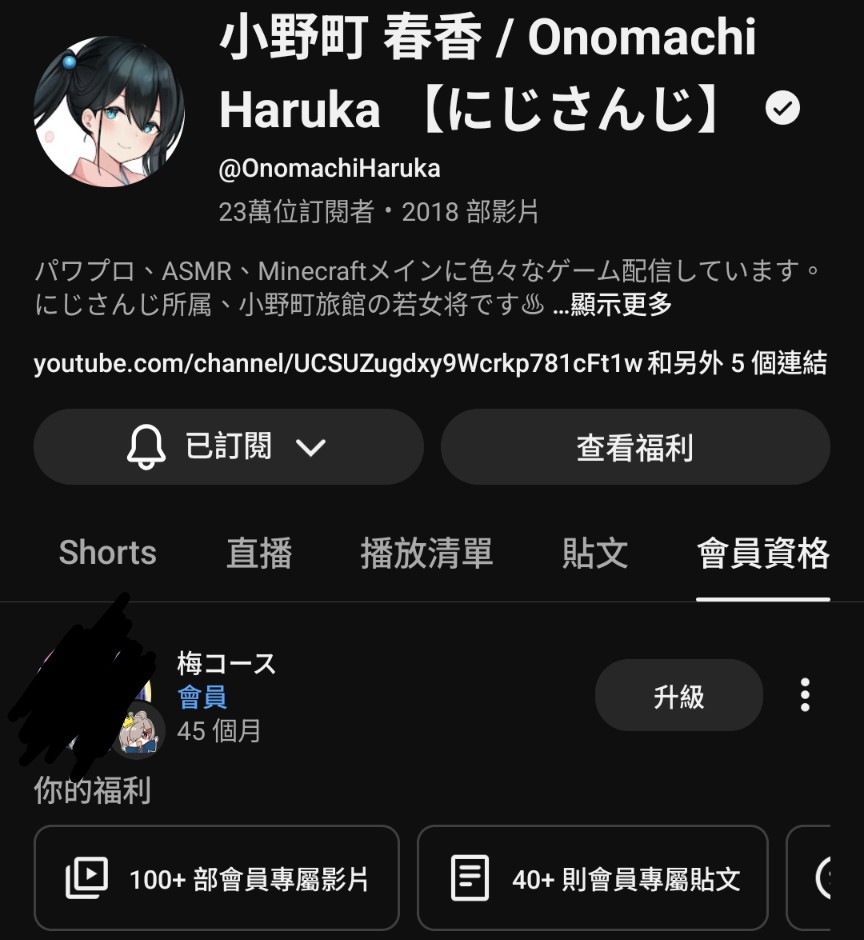The image size is (864, 940).
Task: Open the 播放清單 tab
Action: click(x=427, y=553)
